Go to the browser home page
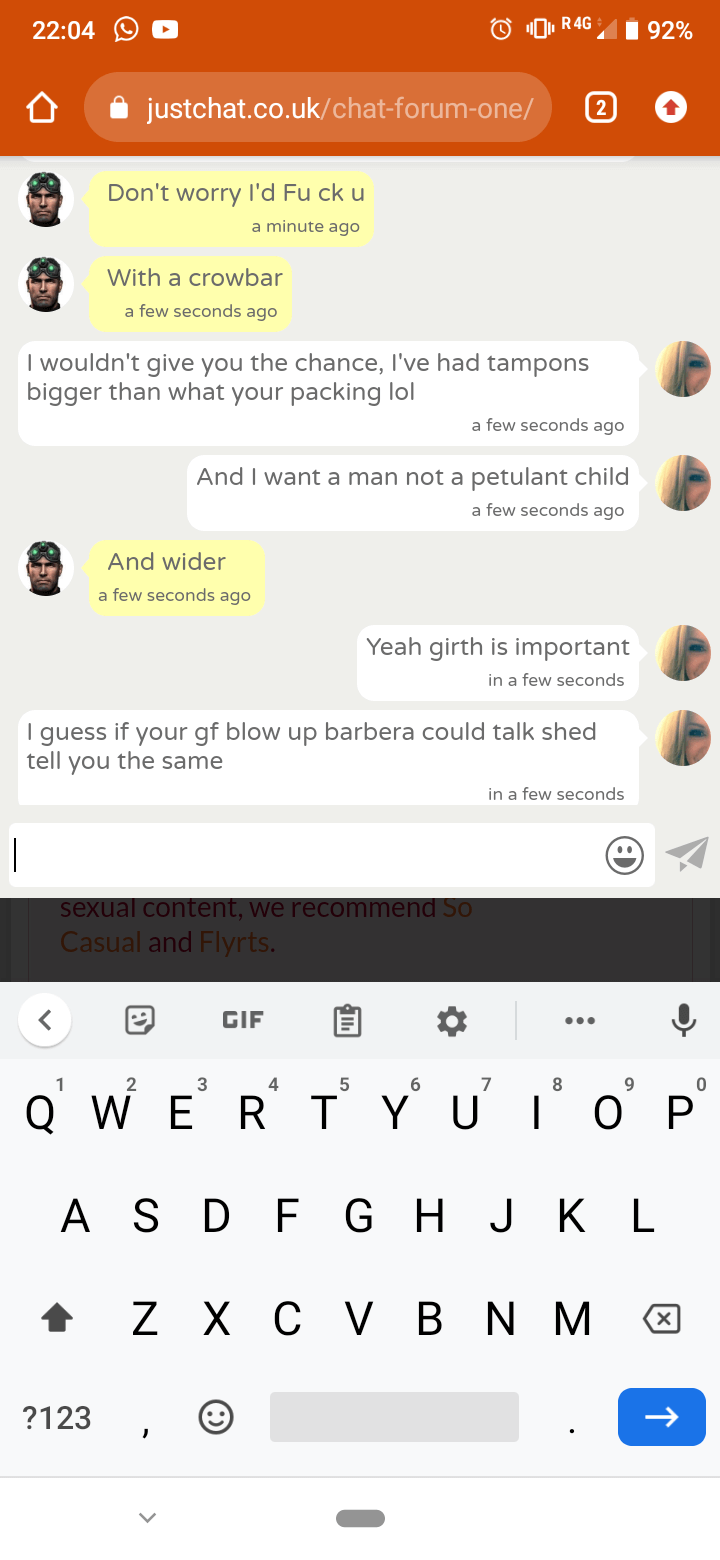Image resolution: width=720 pixels, height=1560 pixels. pyautogui.click(x=42, y=108)
